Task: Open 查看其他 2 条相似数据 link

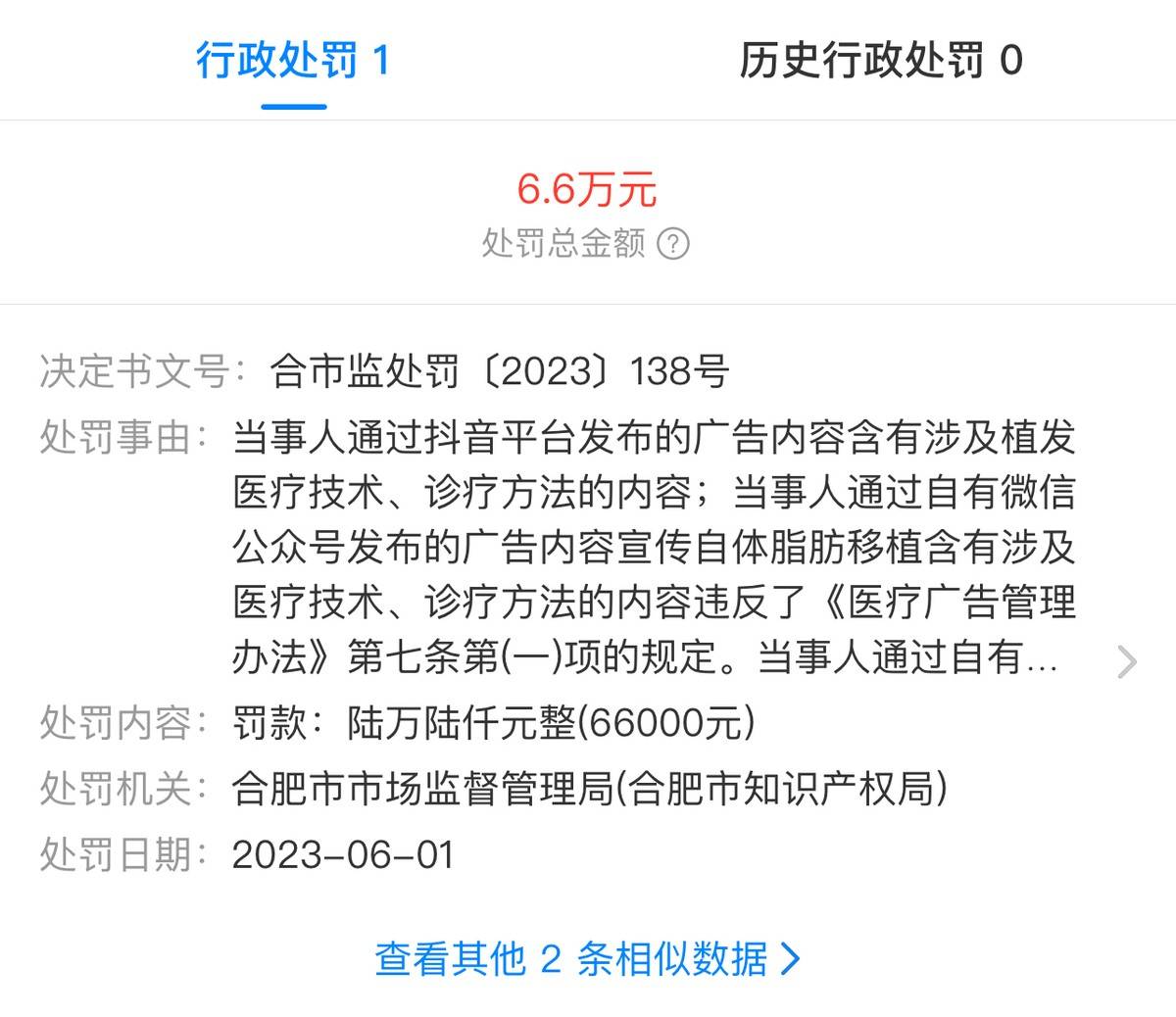Action: tap(587, 958)
